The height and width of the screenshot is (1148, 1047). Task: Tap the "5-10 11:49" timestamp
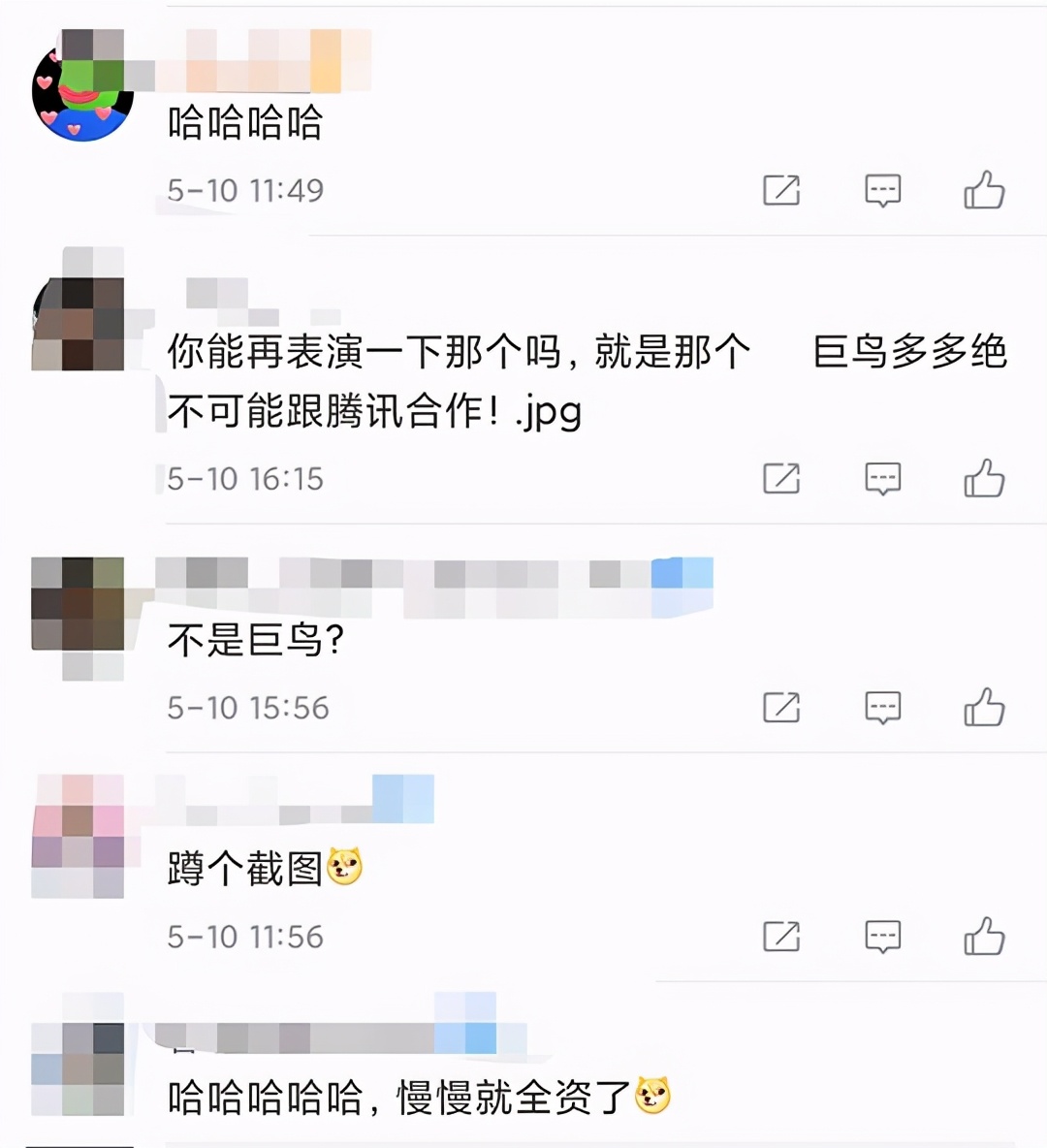tap(247, 190)
